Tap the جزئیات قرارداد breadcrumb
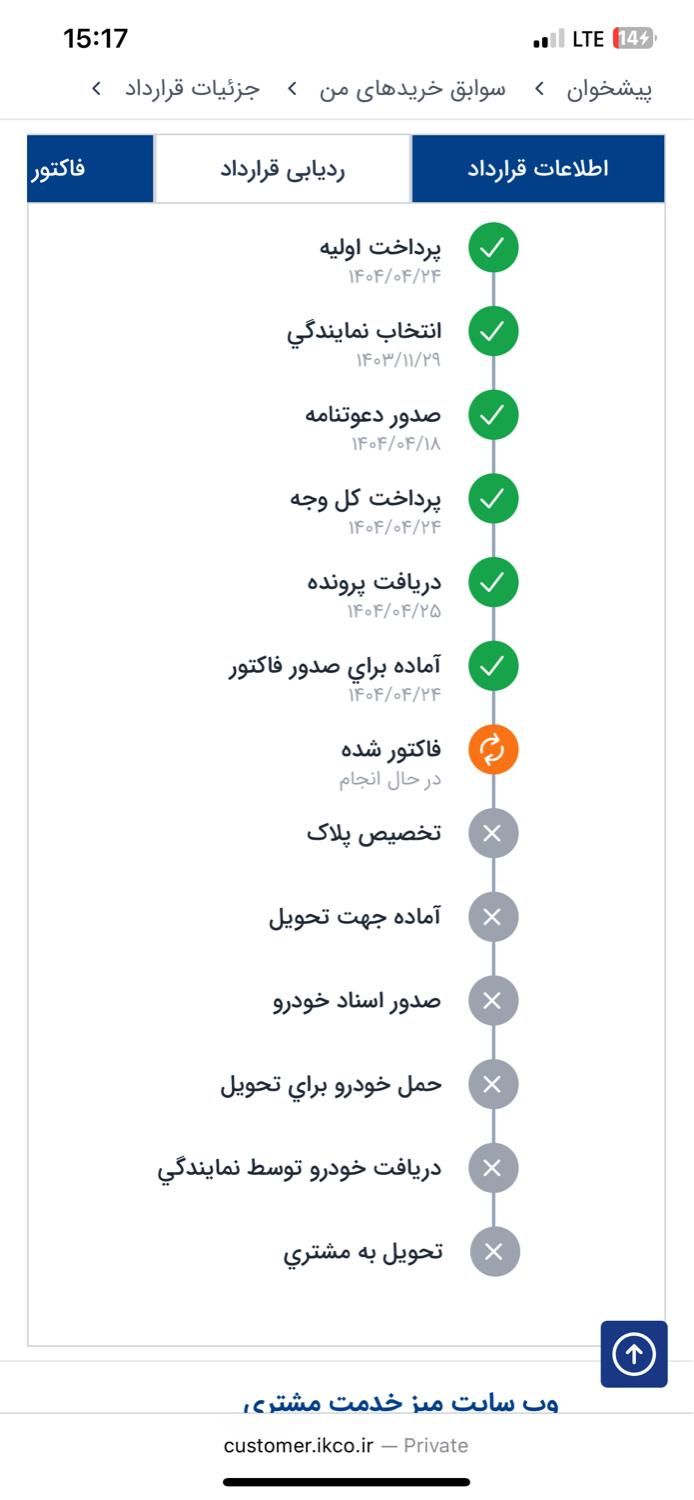 click(x=192, y=89)
